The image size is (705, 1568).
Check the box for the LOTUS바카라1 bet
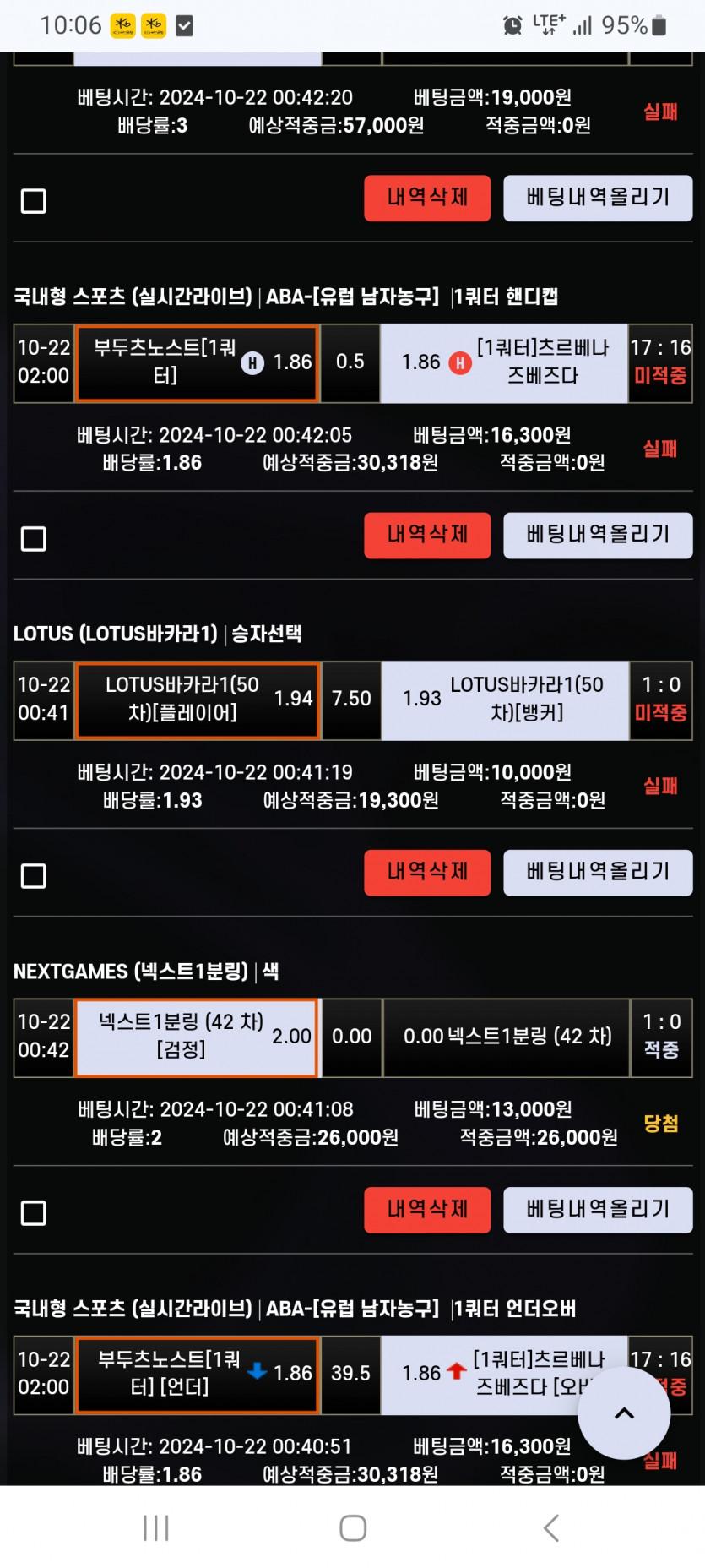tap(34, 875)
